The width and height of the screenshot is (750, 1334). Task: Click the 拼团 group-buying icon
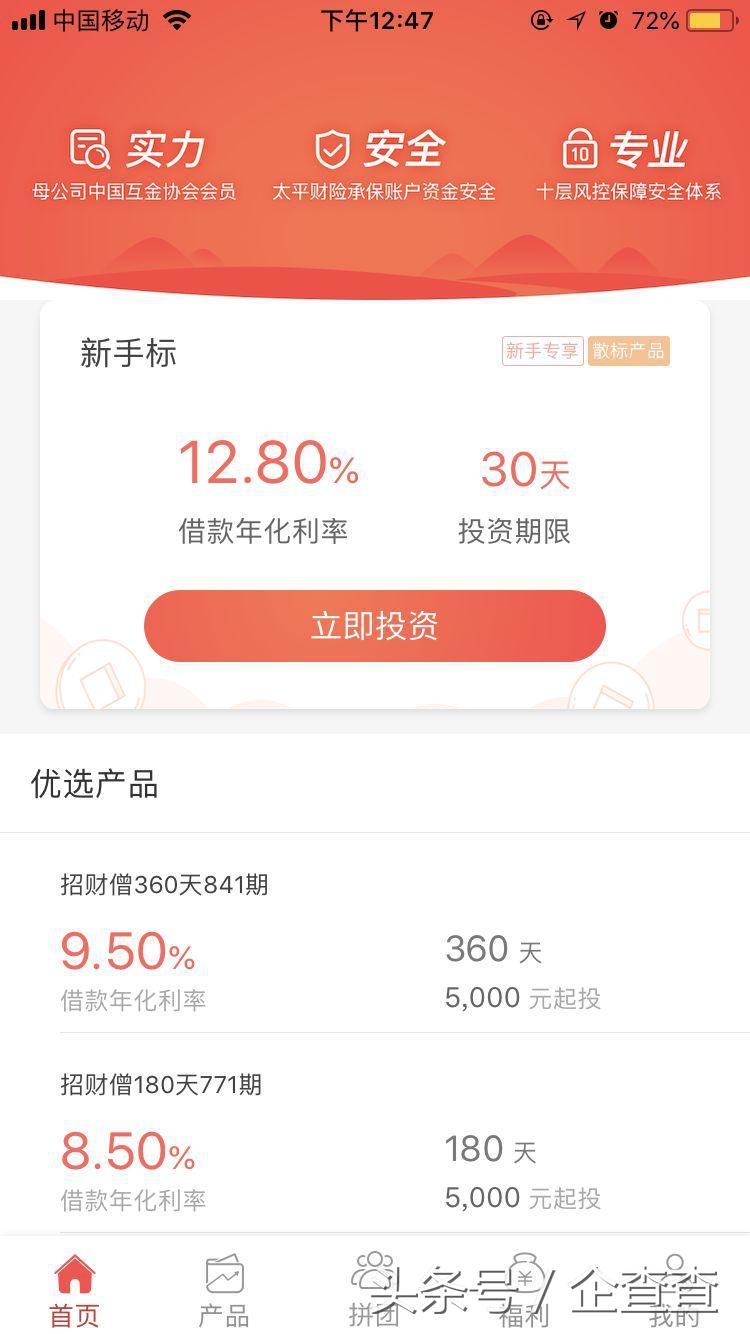pyautogui.click(x=373, y=1271)
